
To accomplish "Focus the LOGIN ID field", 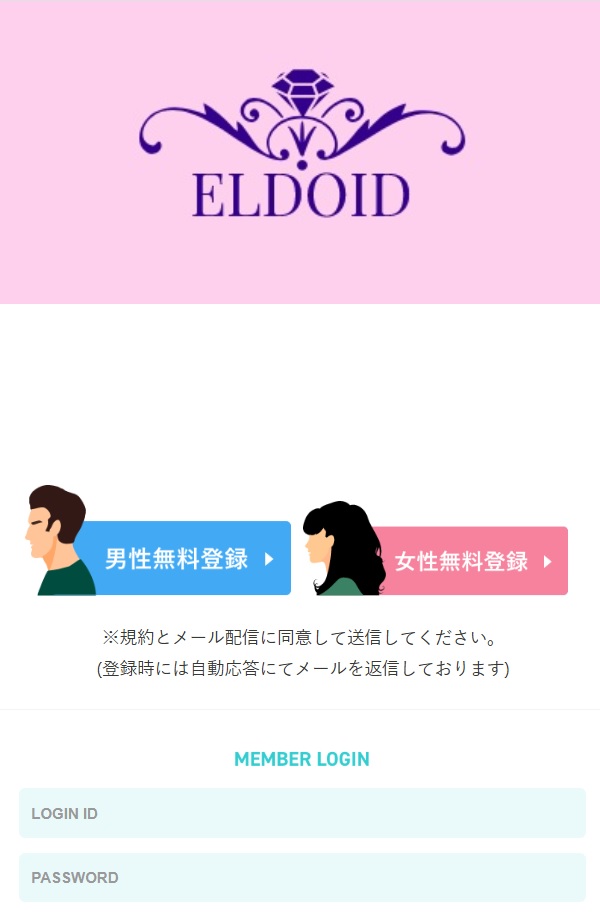I will (302, 813).
